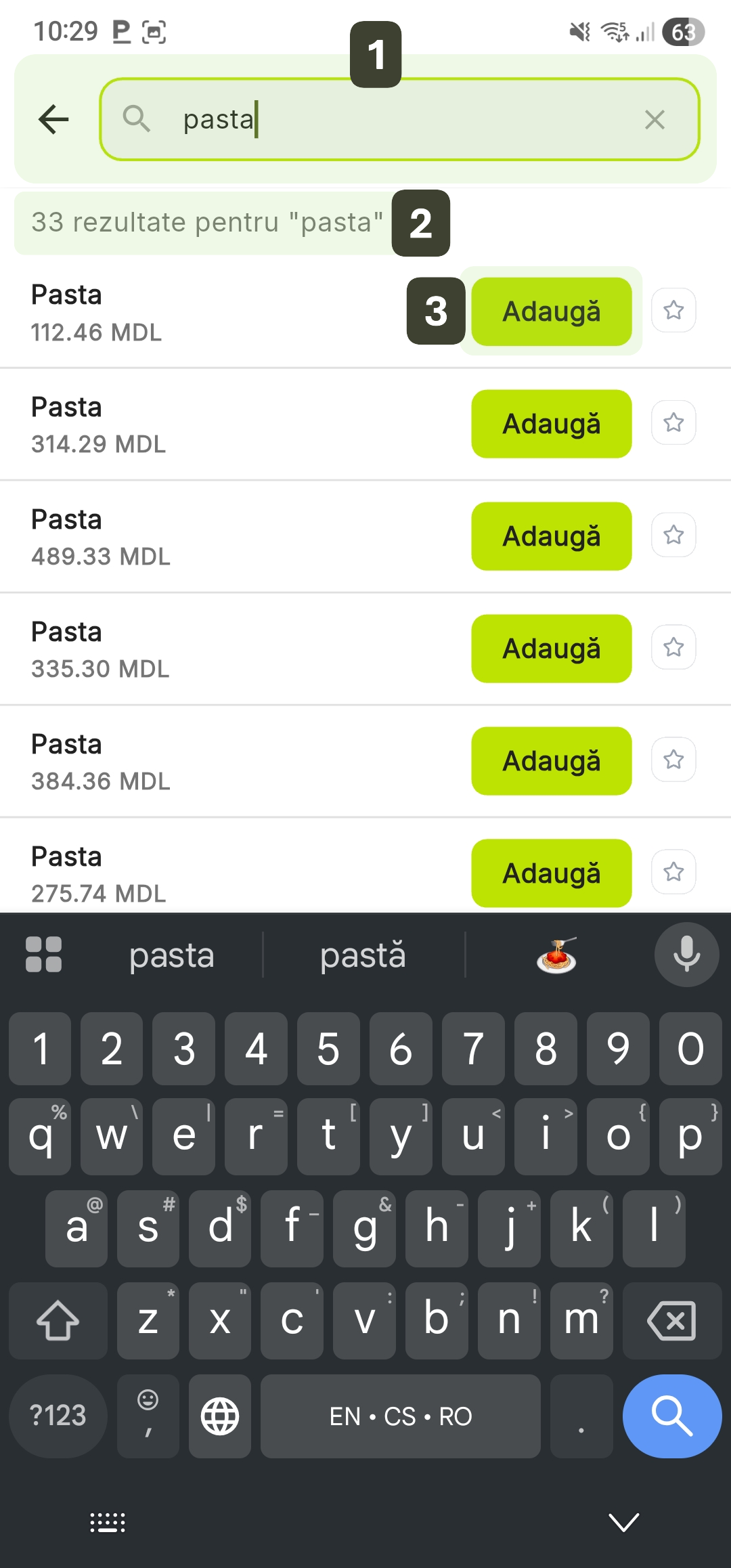Hit the blue search key on keyboard
The image size is (731, 1568).
pos(671,1416)
